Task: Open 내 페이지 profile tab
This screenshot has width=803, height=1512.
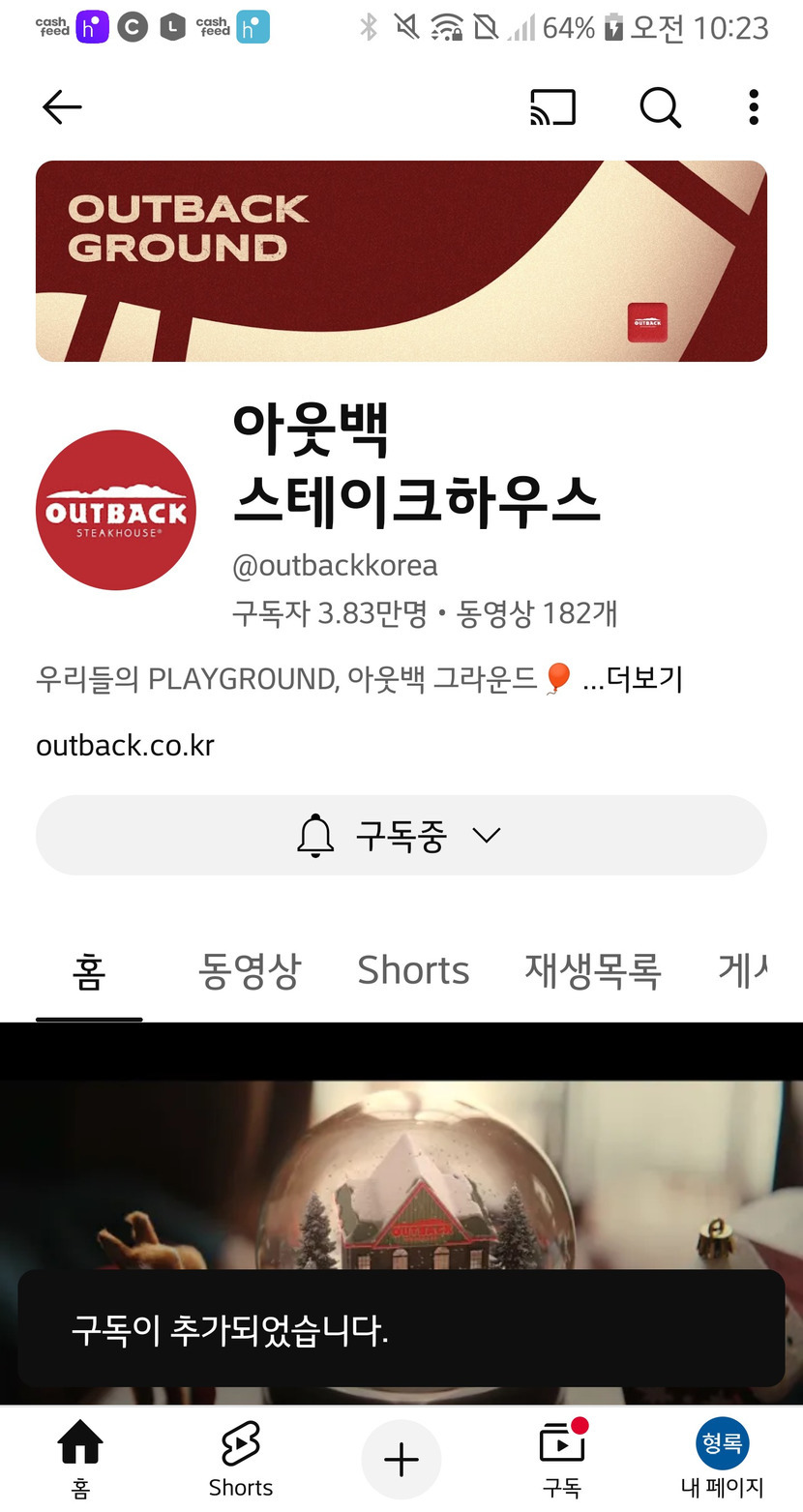Action: [x=722, y=1458]
